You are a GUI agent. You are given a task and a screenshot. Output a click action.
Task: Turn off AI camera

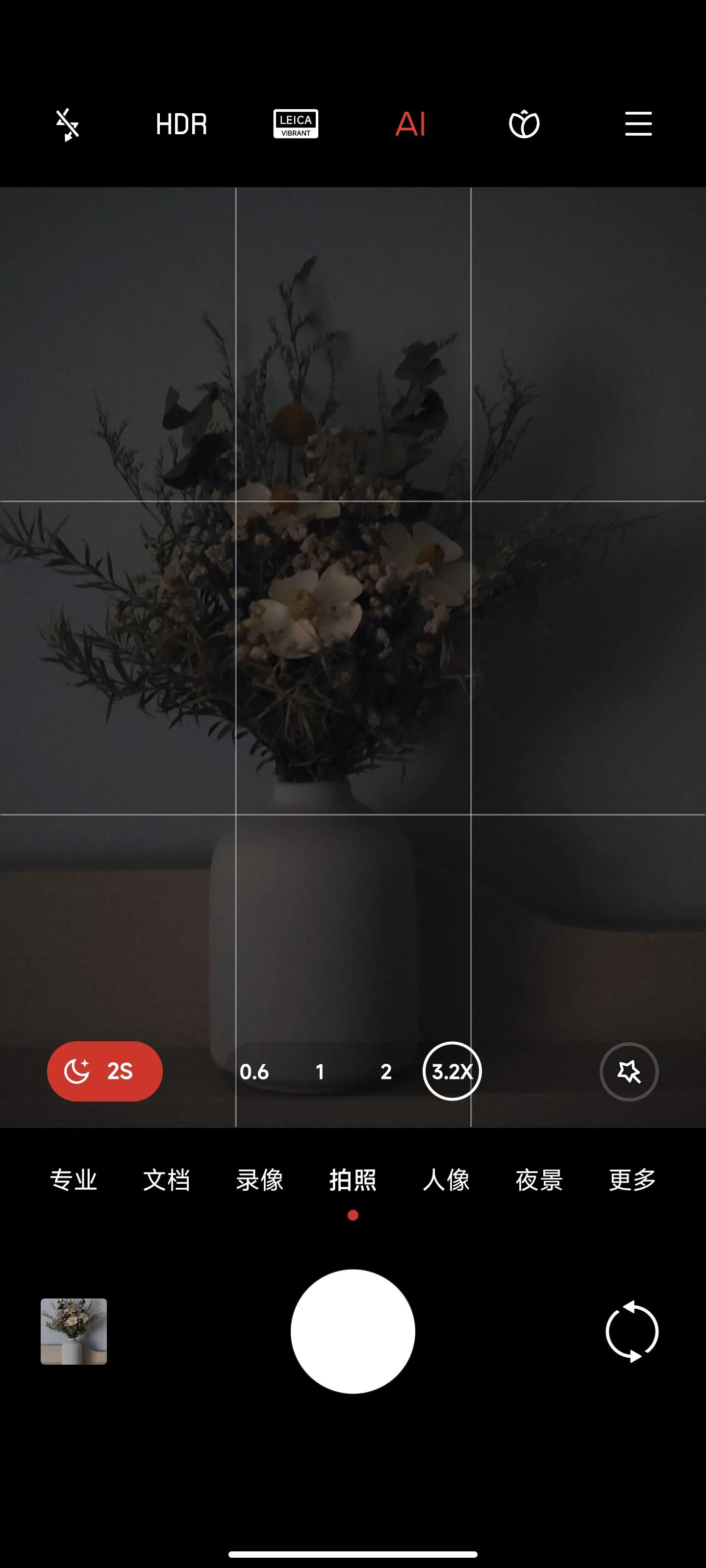410,125
